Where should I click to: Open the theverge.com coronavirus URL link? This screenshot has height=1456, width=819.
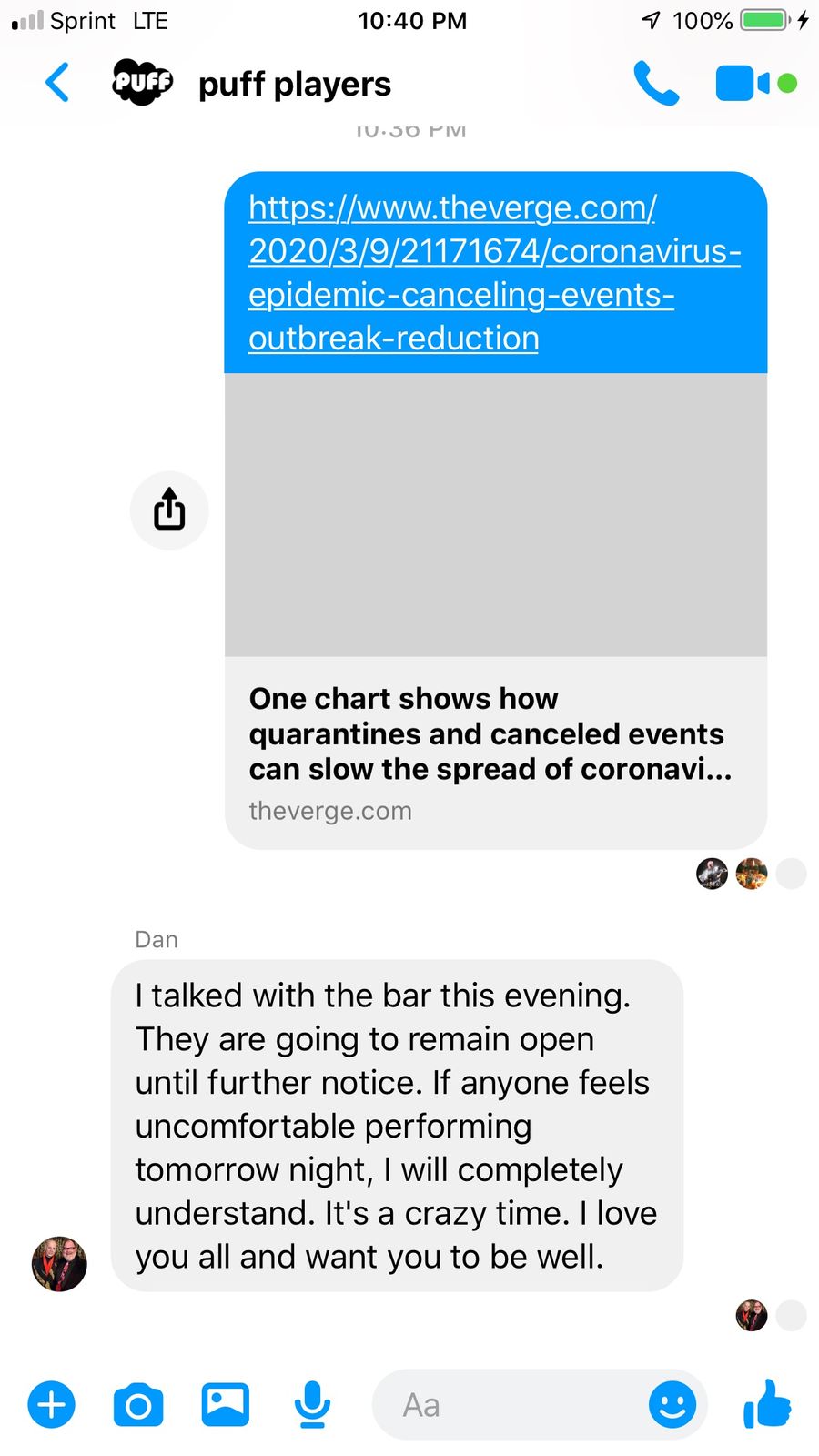[495, 272]
